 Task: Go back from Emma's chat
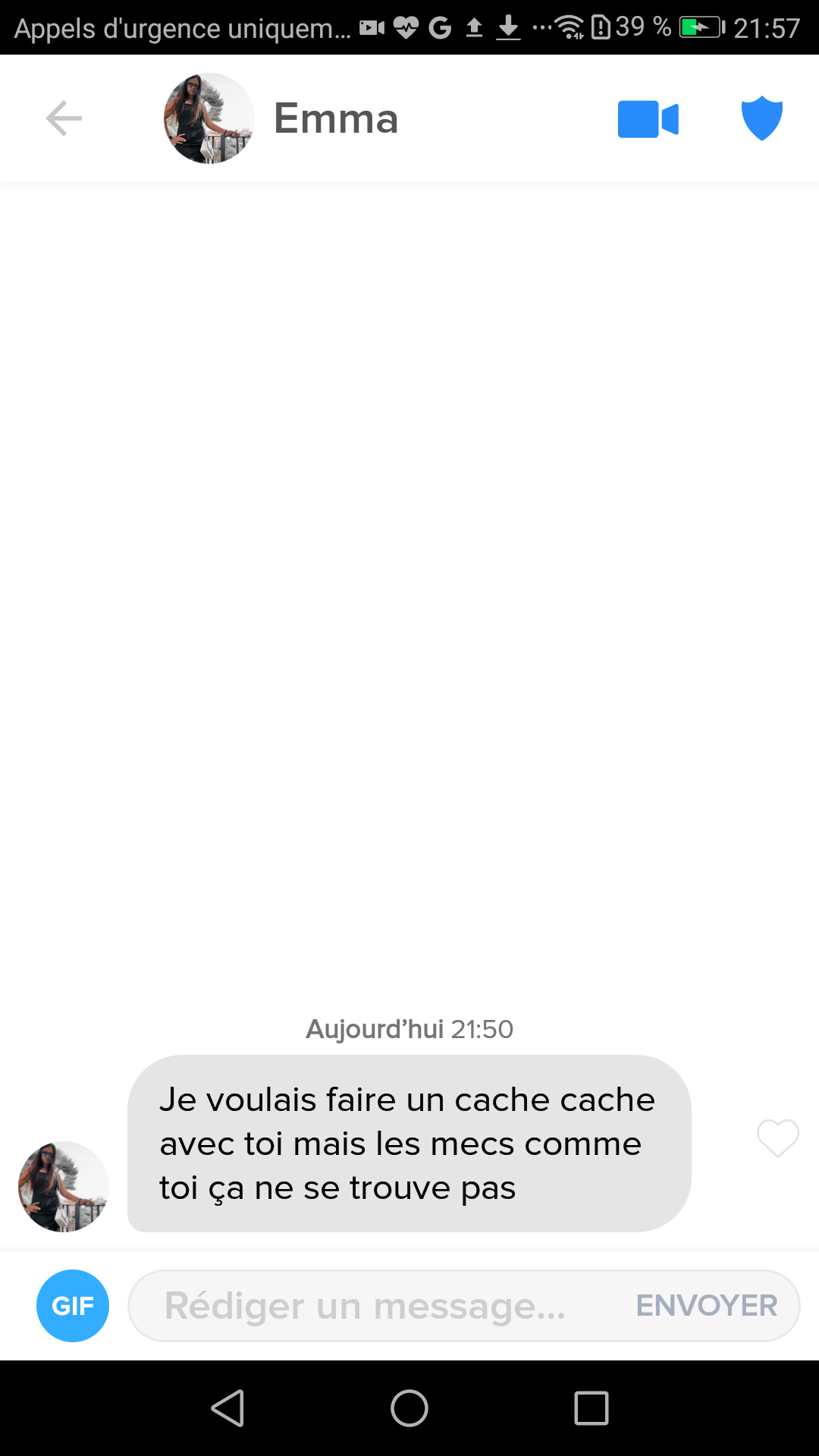(64, 118)
